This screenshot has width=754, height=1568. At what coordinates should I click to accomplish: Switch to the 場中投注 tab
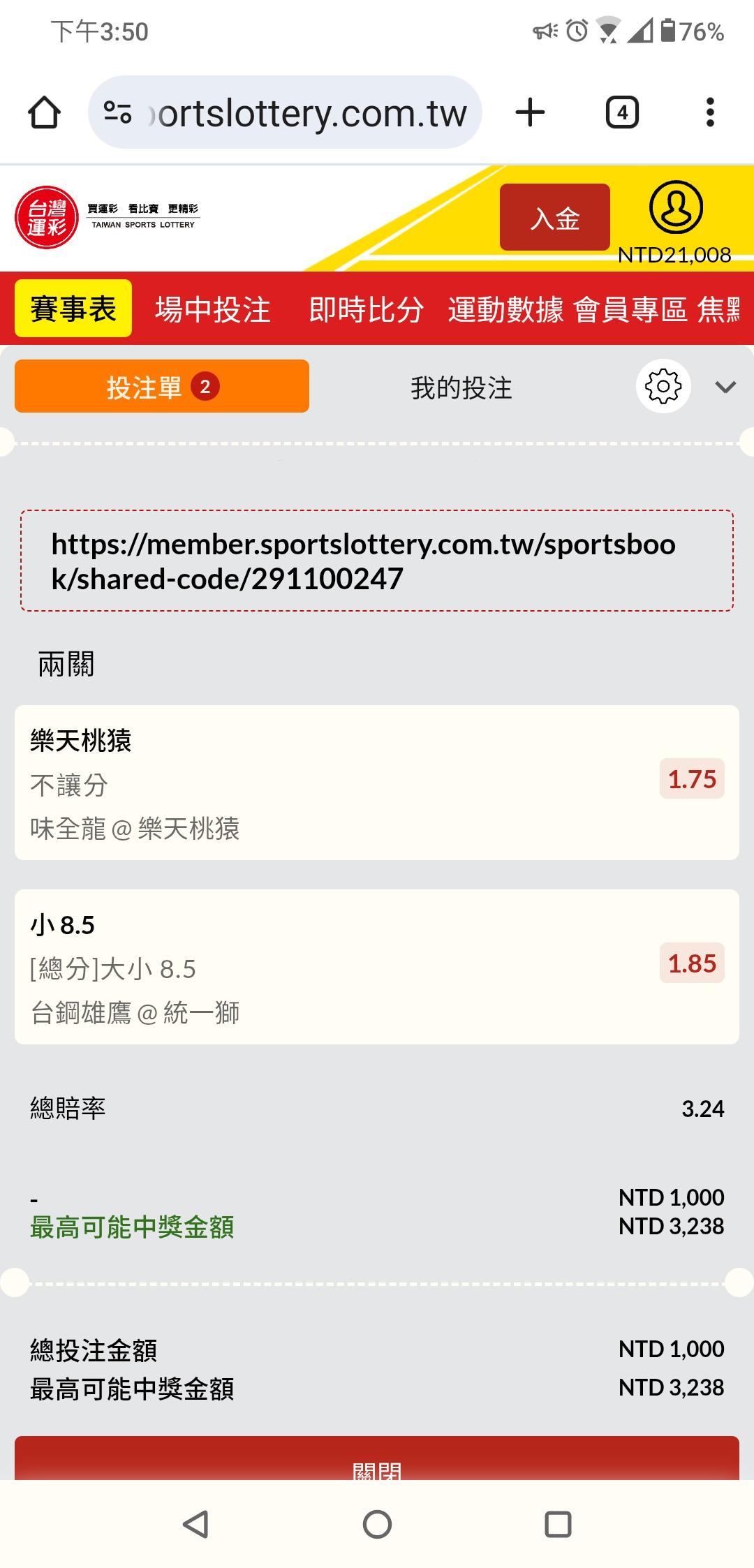213,309
